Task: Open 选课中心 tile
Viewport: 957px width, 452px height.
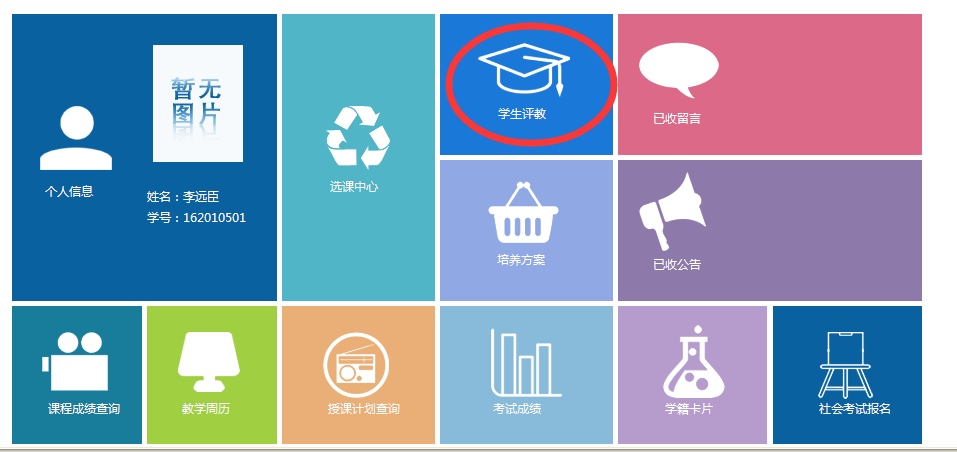Action: pyautogui.click(x=357, y=156)
